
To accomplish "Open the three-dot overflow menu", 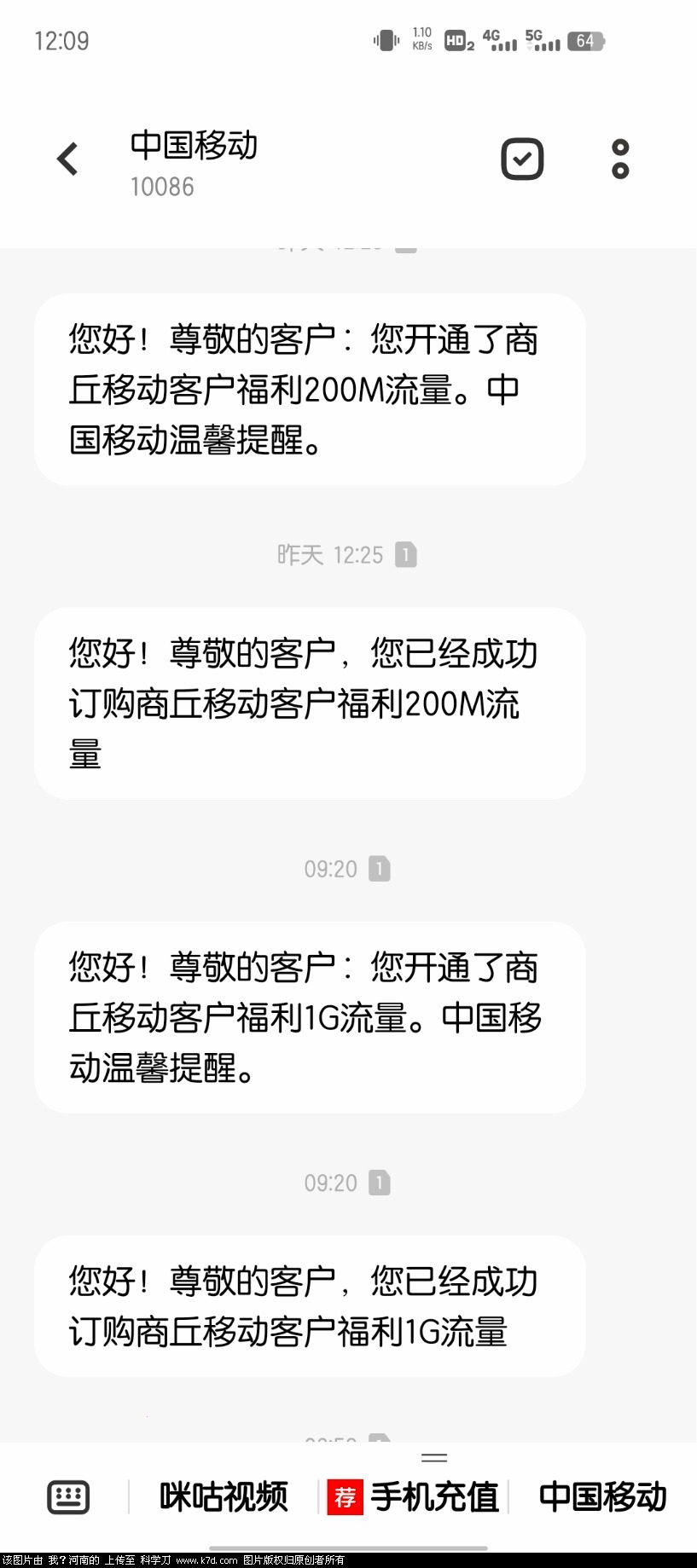I will pos(620,159).
